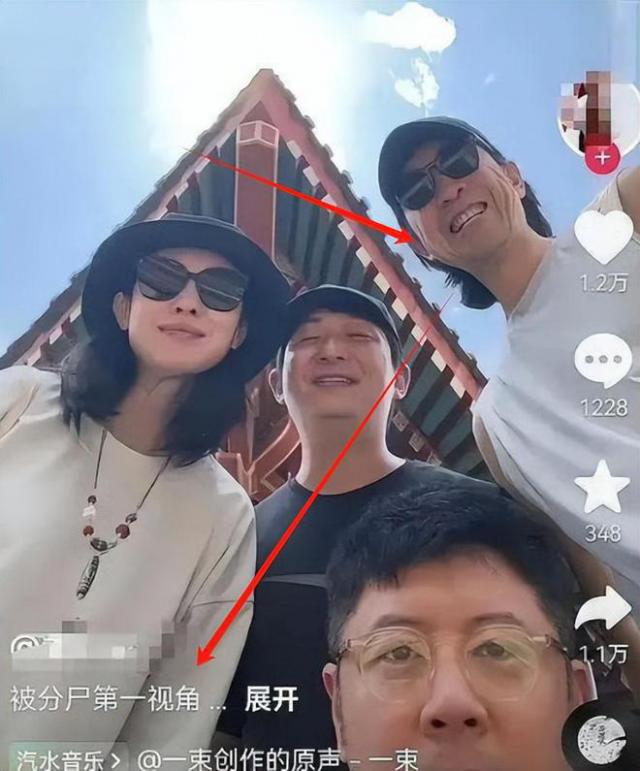The height and width of the screenshot is (771, 640).
Task: Follow the author via the red plus button
Action: click(602, 158)
